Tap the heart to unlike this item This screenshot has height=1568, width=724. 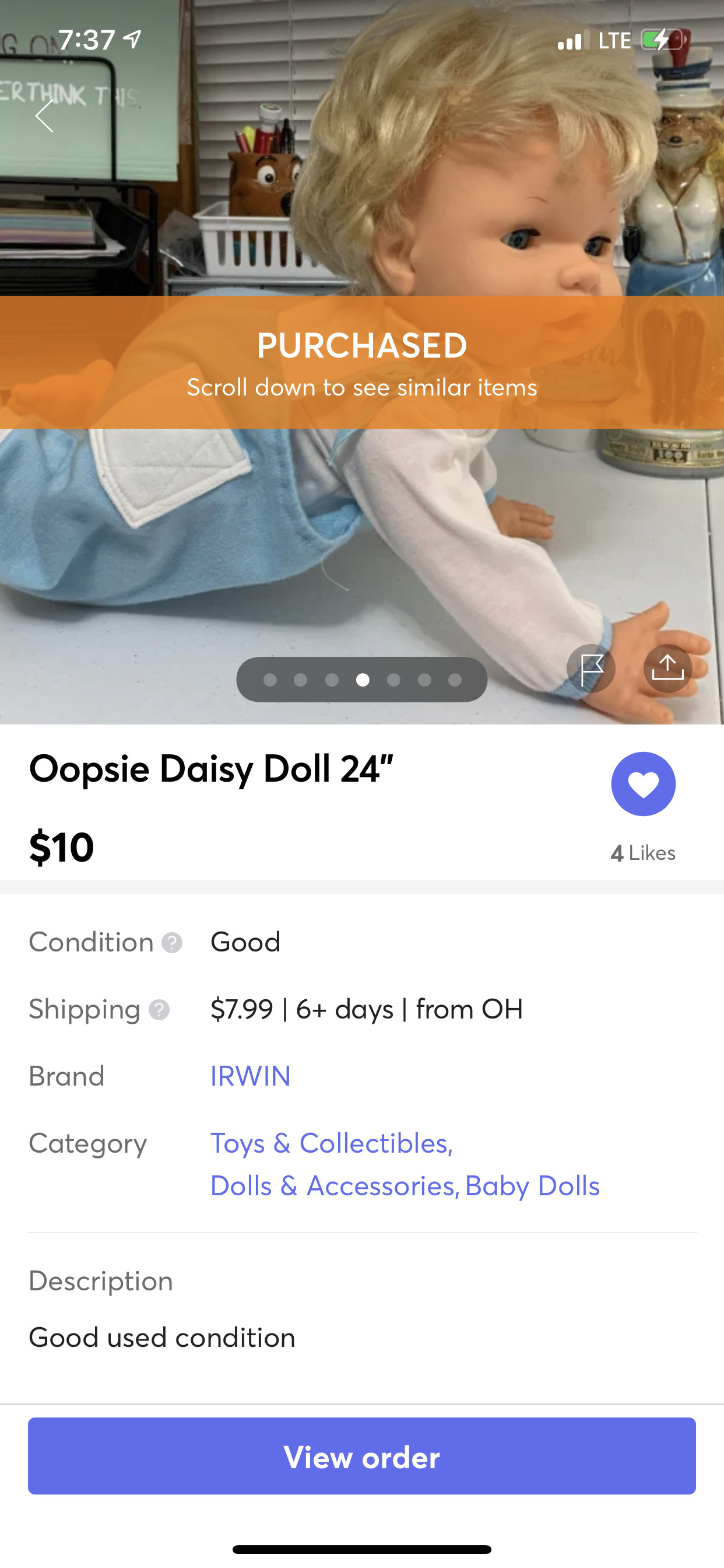pyautogui.click(x=643, y=784)
